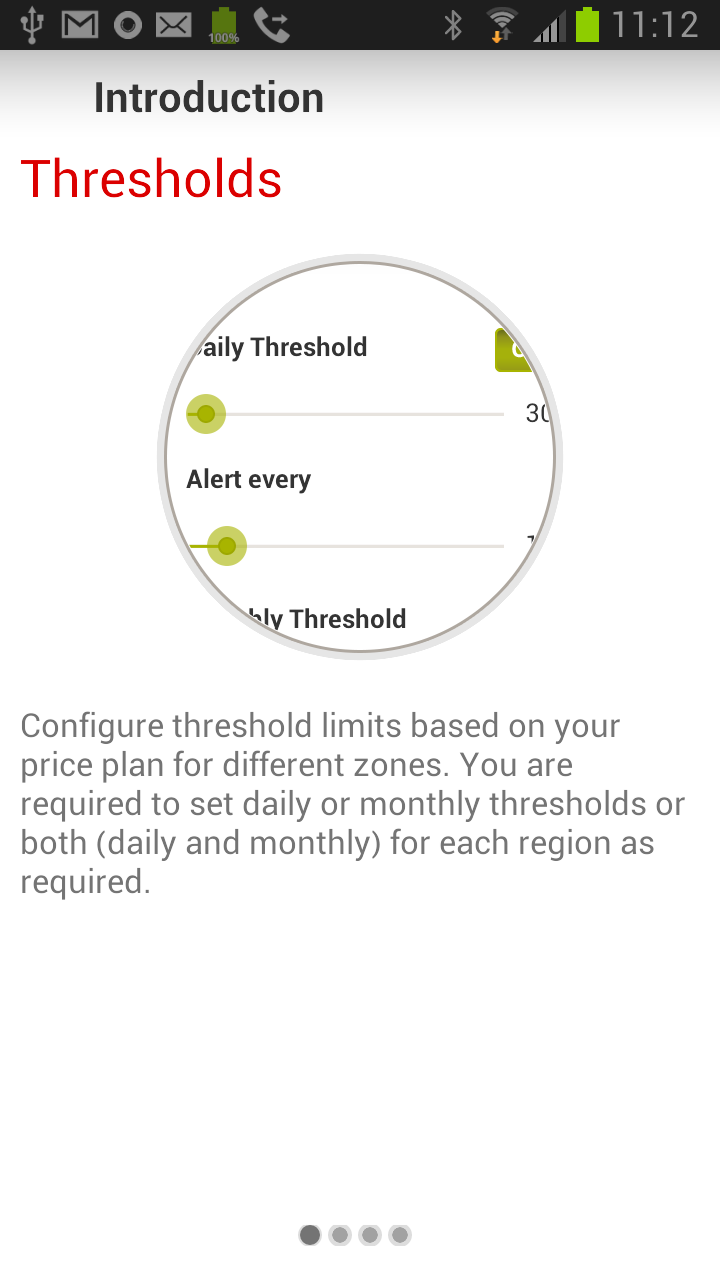
Task: Go to the third intro page dot
Action: [370, 1235]
